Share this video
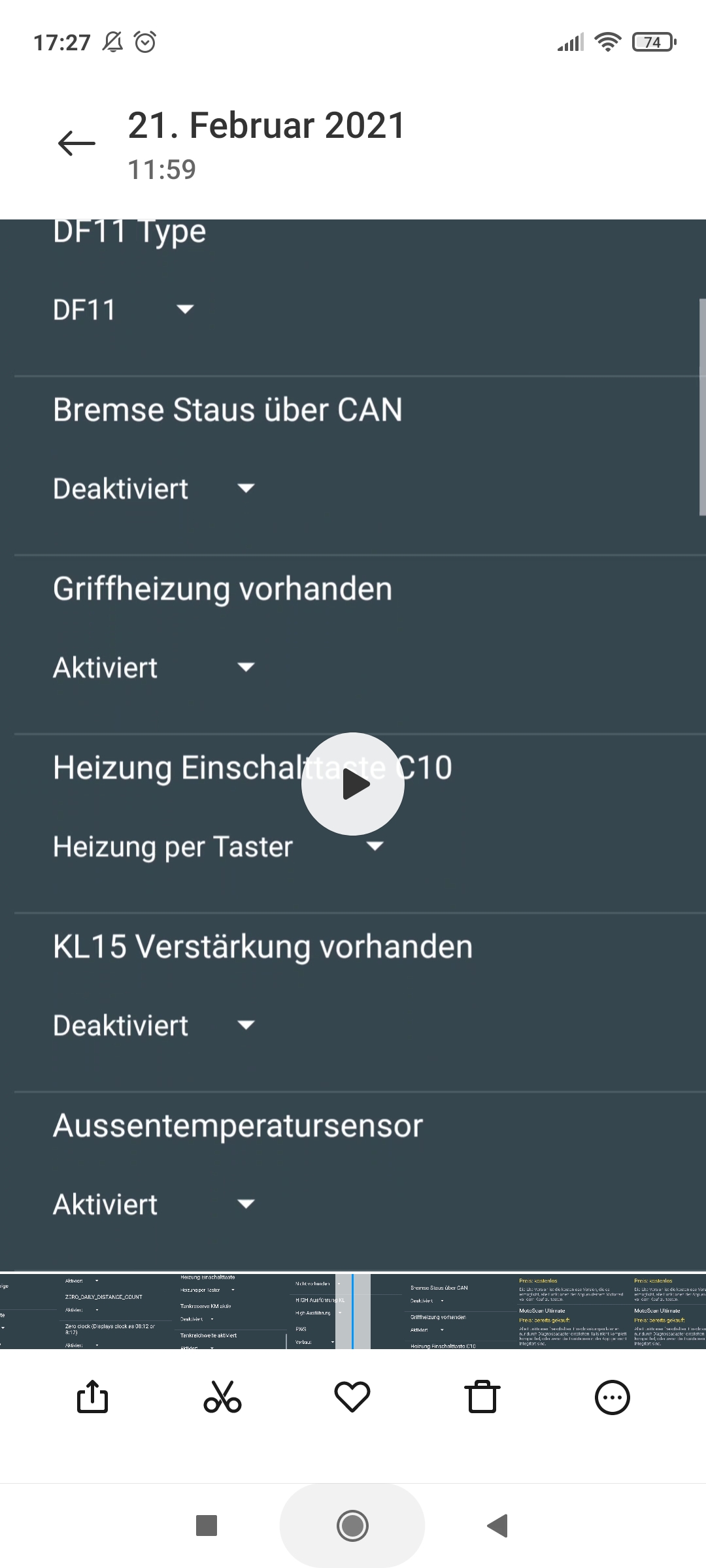This screenshot has width=706, height=1568. (92, 1397)
